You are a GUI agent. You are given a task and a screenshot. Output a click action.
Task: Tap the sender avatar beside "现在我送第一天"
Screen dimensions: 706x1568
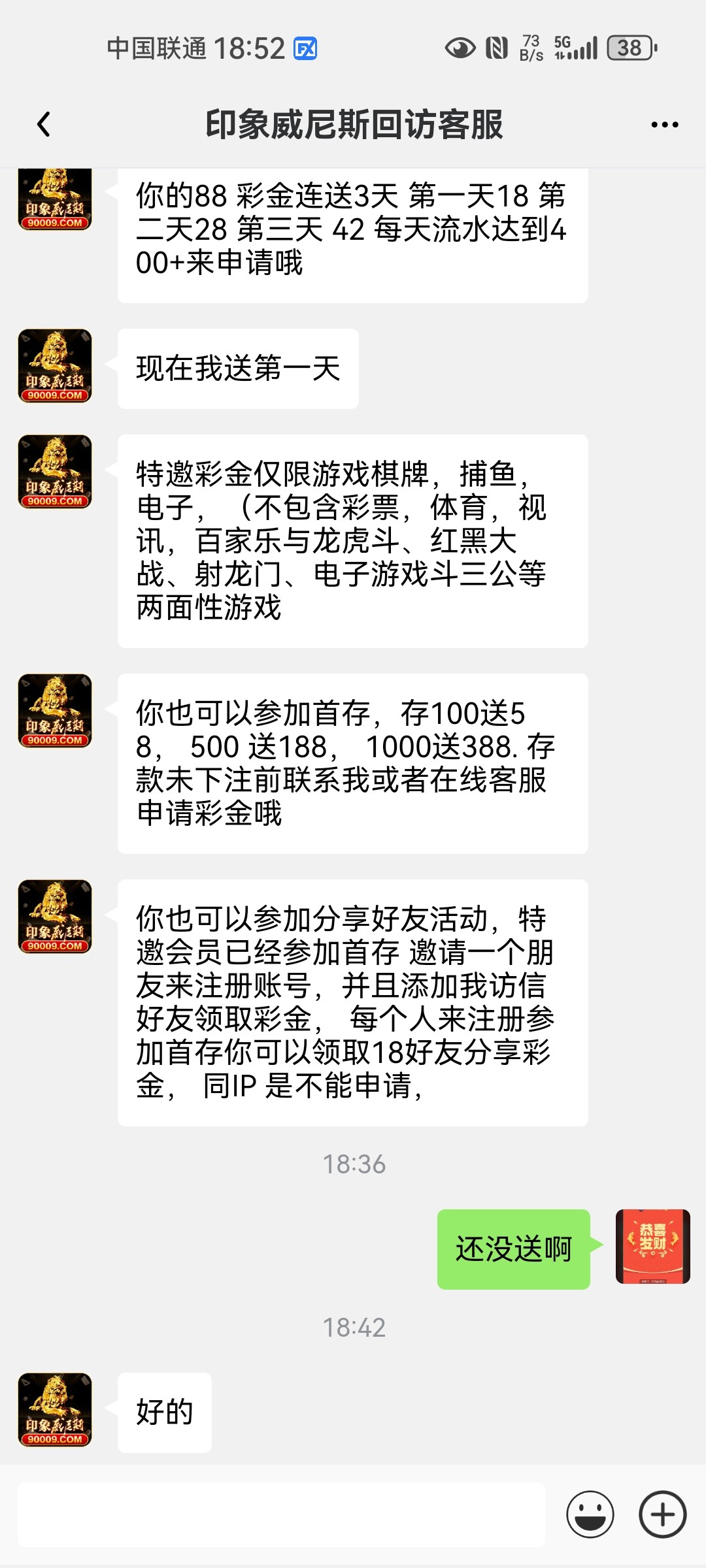click(55, 366)
